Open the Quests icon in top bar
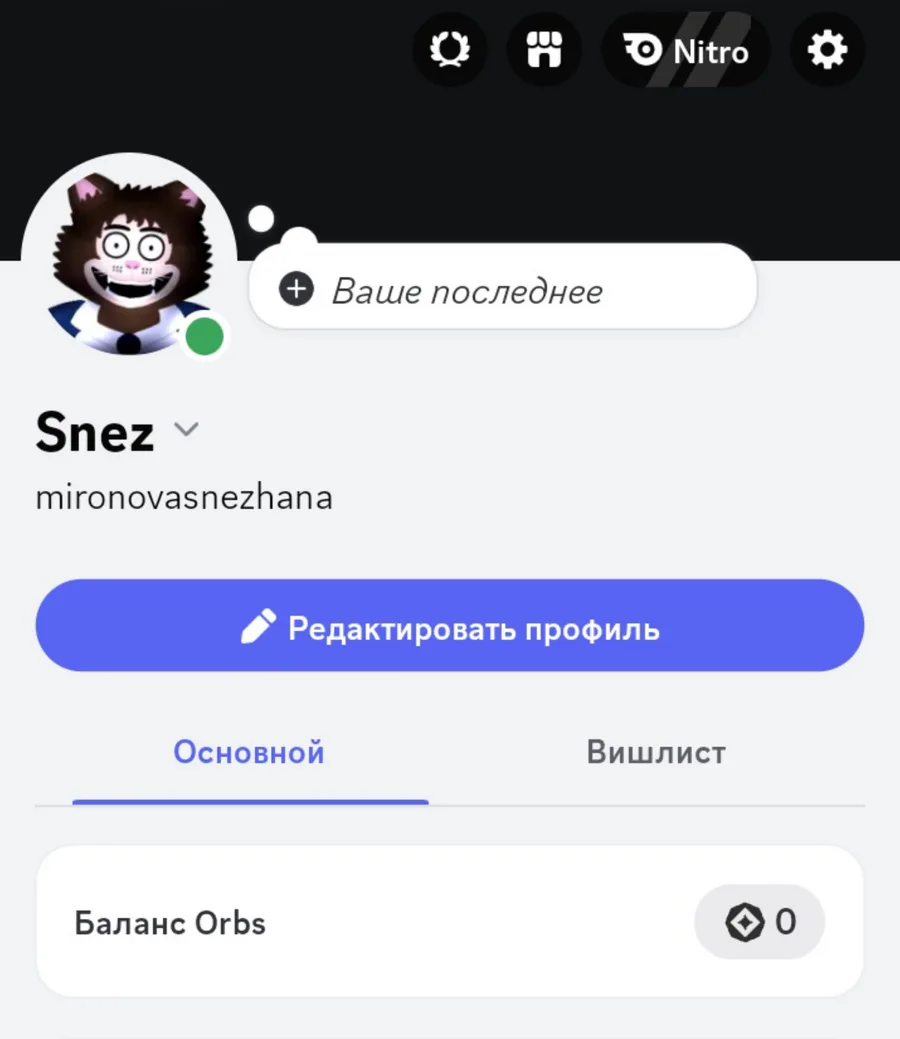This screenshot has height=1039, width=900. point(450,49)
